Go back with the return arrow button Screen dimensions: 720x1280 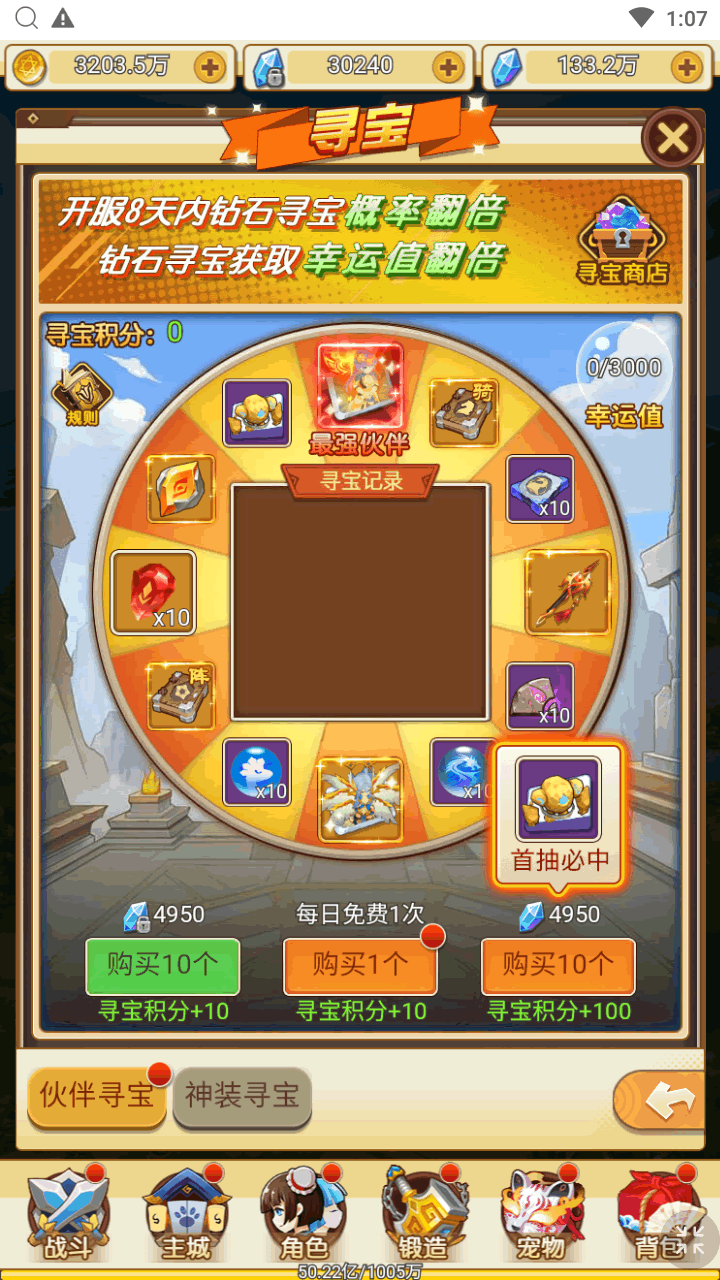click(668, 1100)
